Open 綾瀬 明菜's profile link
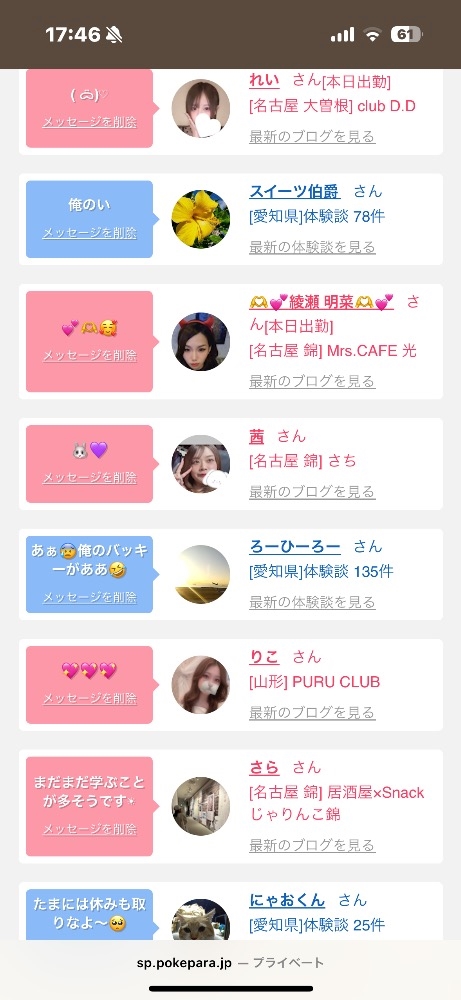 tap(321, 302)
